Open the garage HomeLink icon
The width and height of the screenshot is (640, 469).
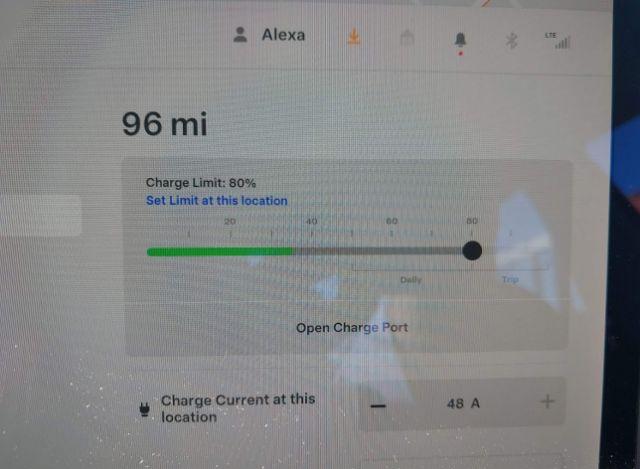(x=407, y=38)
